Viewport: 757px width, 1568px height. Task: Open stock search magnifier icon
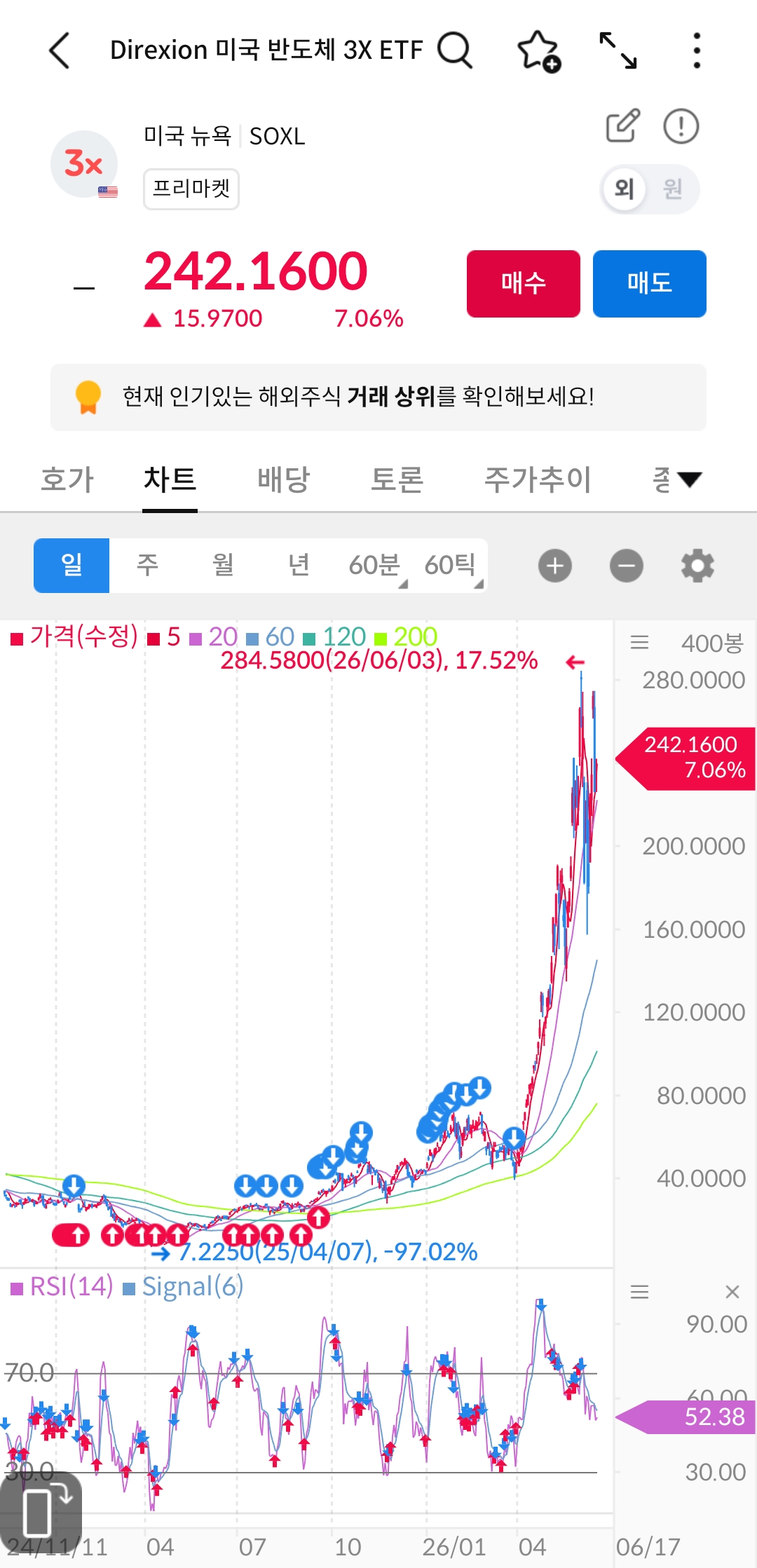click(455, 50)
